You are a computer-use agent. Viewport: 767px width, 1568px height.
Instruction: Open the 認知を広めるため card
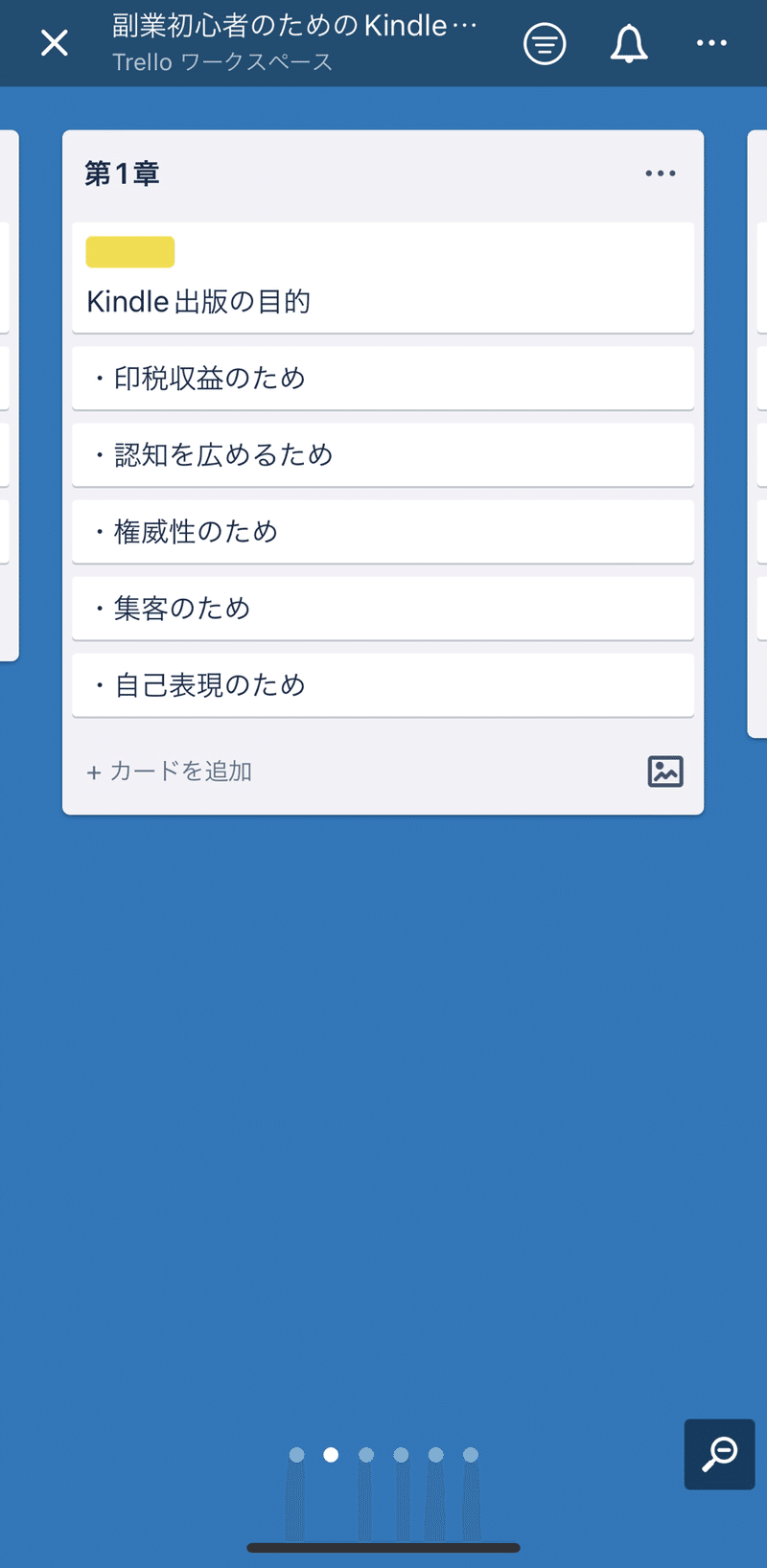pos(383,455)
